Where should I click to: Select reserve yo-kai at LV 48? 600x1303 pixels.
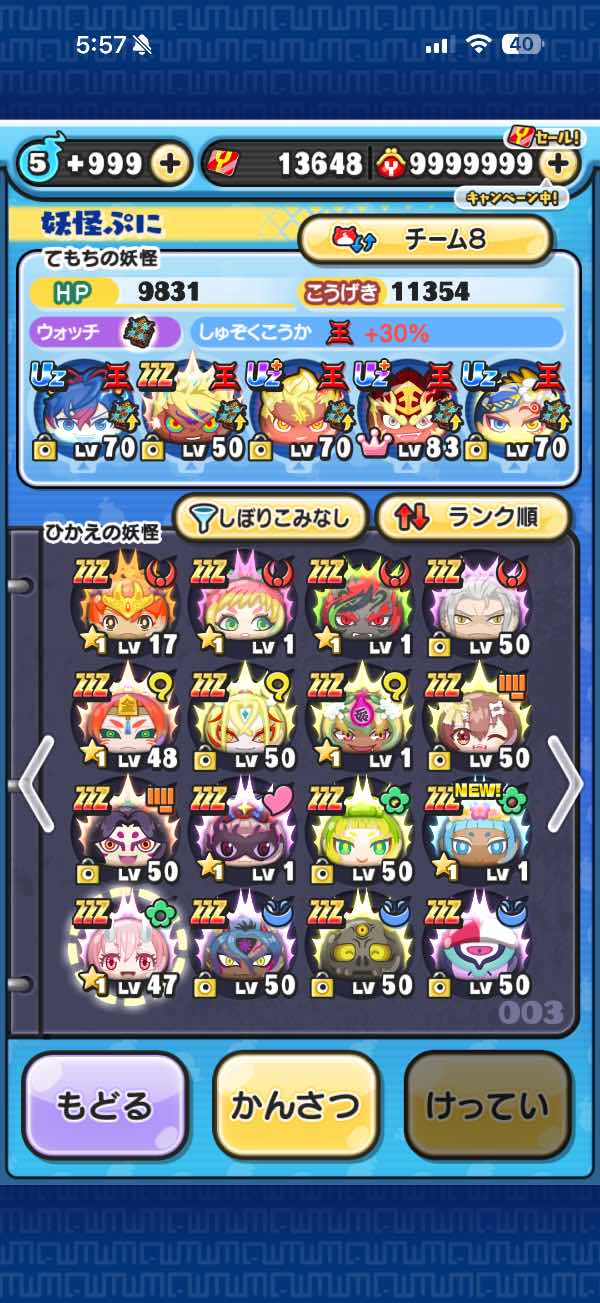[x=125, y=717]
